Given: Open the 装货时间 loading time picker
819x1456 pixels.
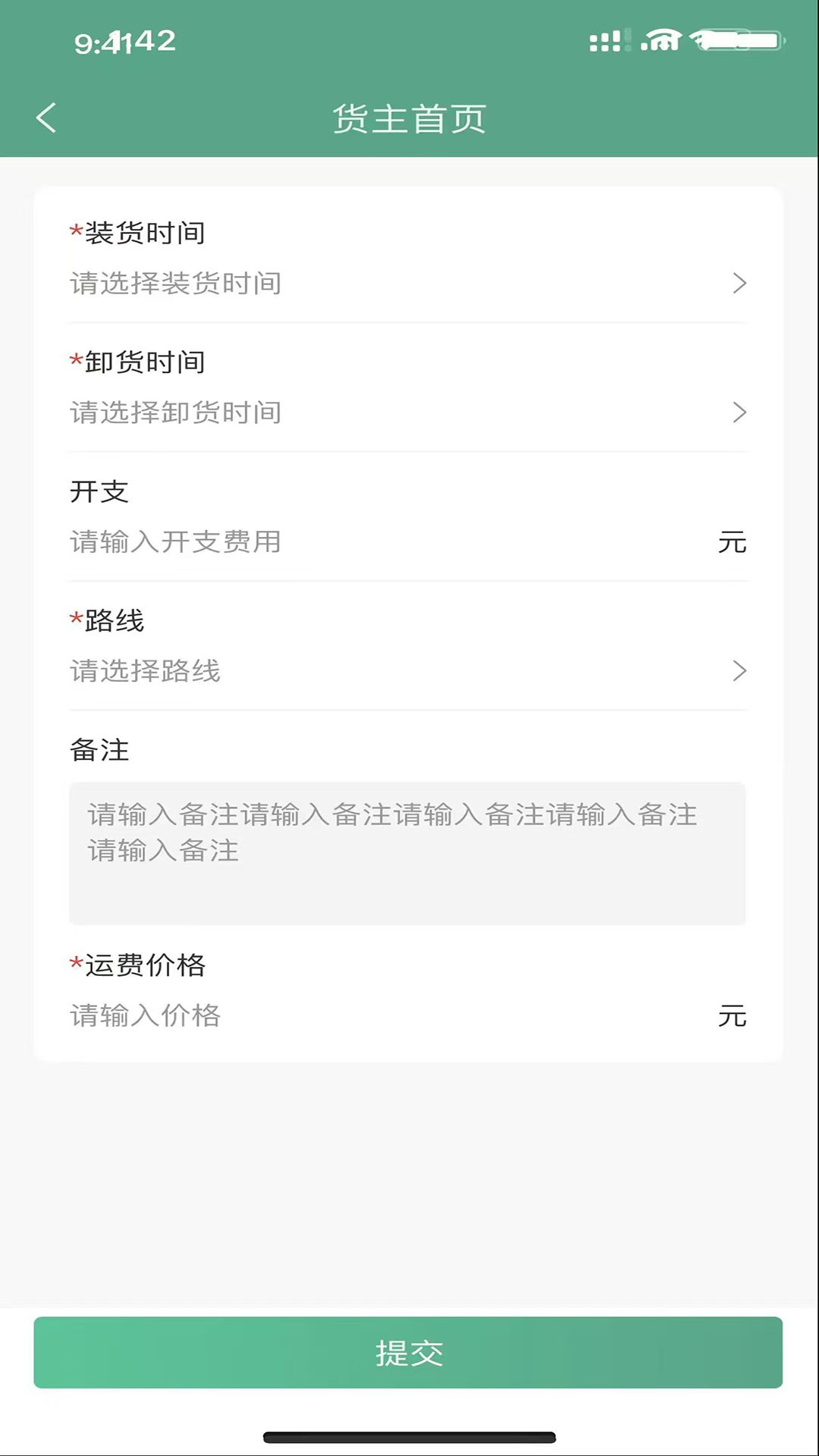Looking at the screenshot, I should coord(408,284).
